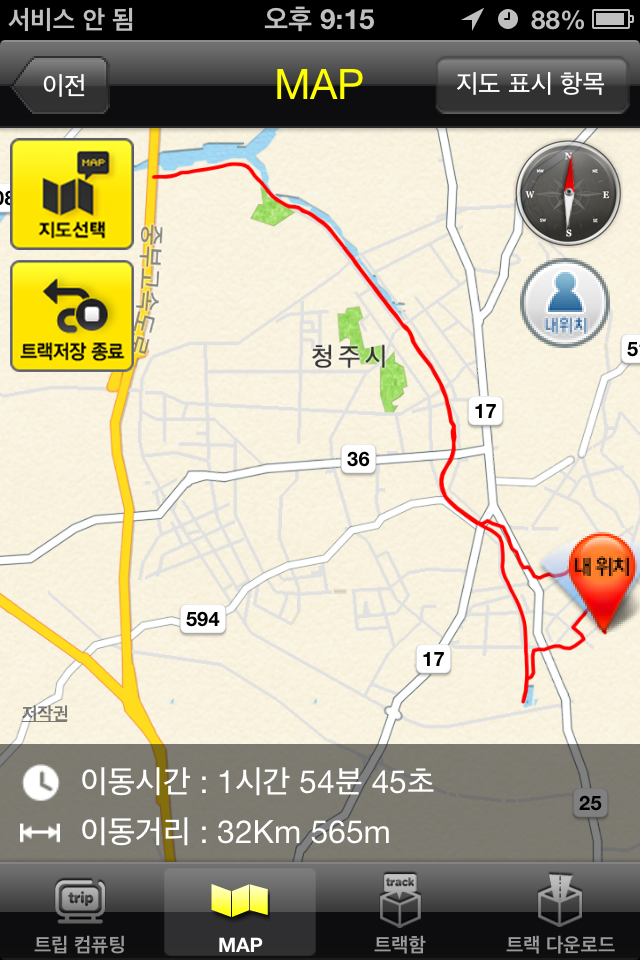Screen dimensions: 640x960
Task: Open the 지도선택 map chooser
Action: click(x=72, y=194)
